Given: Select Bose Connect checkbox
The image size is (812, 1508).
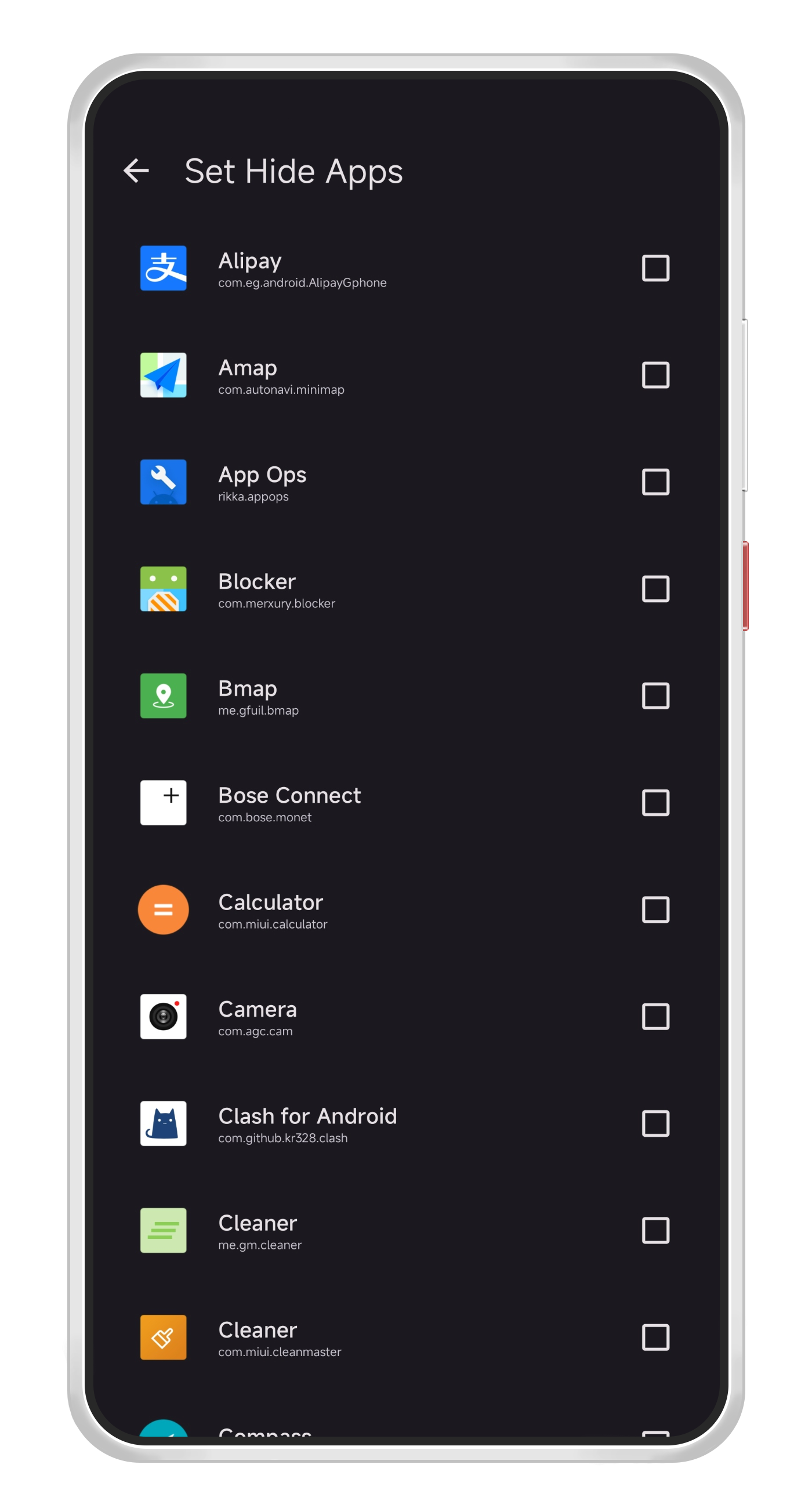Looking at the screenshot, I should point(655,803).
